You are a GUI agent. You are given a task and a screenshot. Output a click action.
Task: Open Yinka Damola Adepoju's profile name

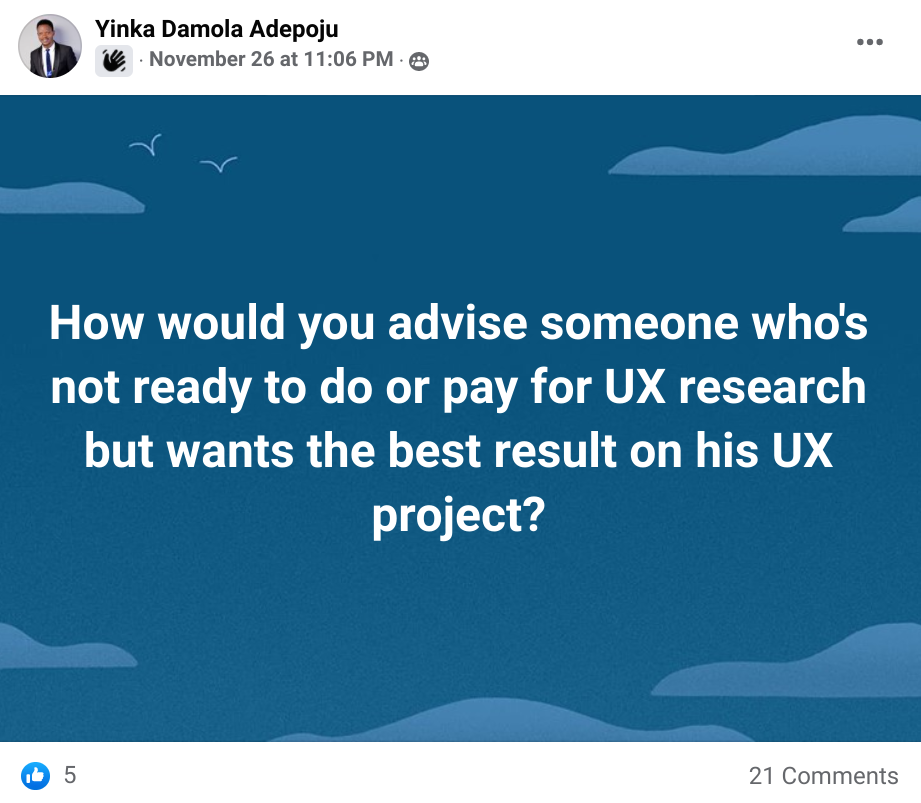pos(217,30)
